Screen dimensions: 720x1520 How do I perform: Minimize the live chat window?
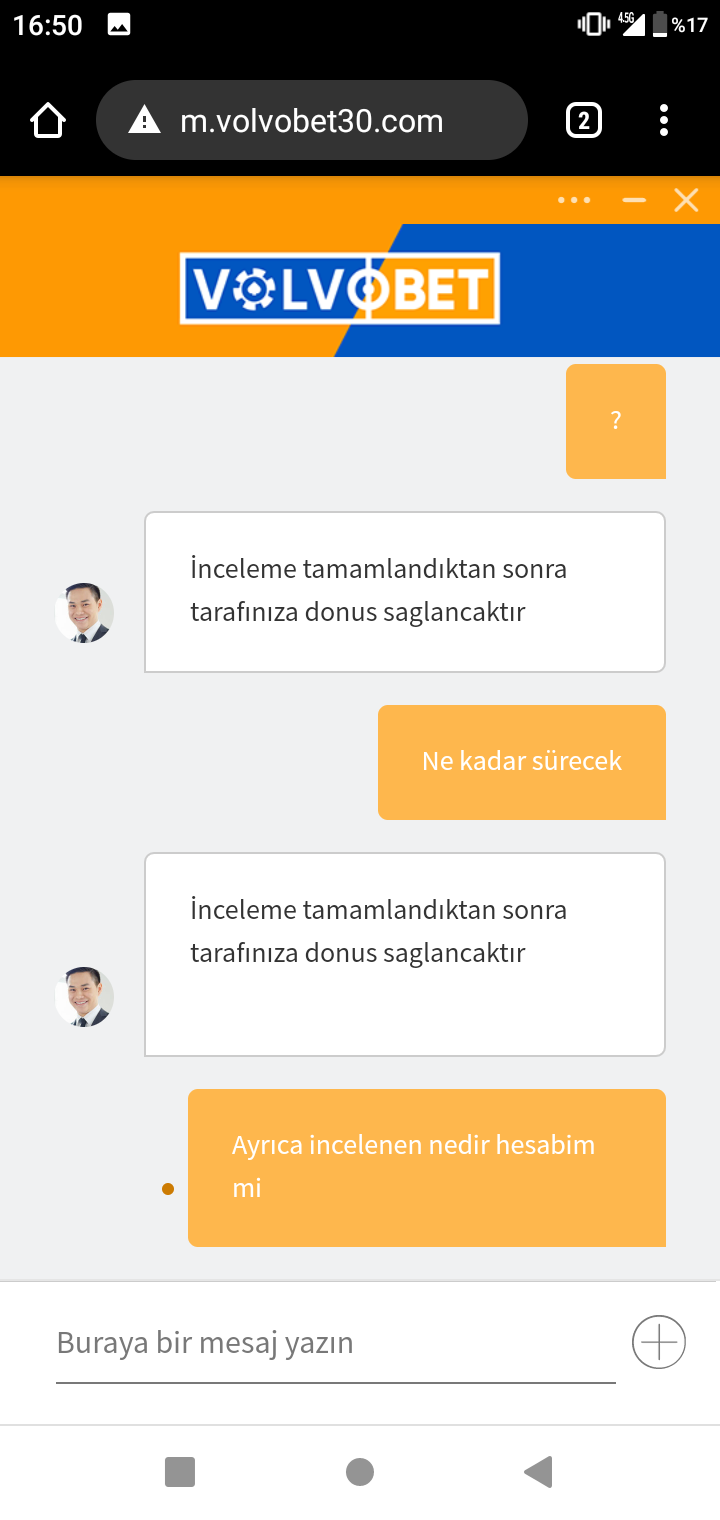tap(634, 200)
